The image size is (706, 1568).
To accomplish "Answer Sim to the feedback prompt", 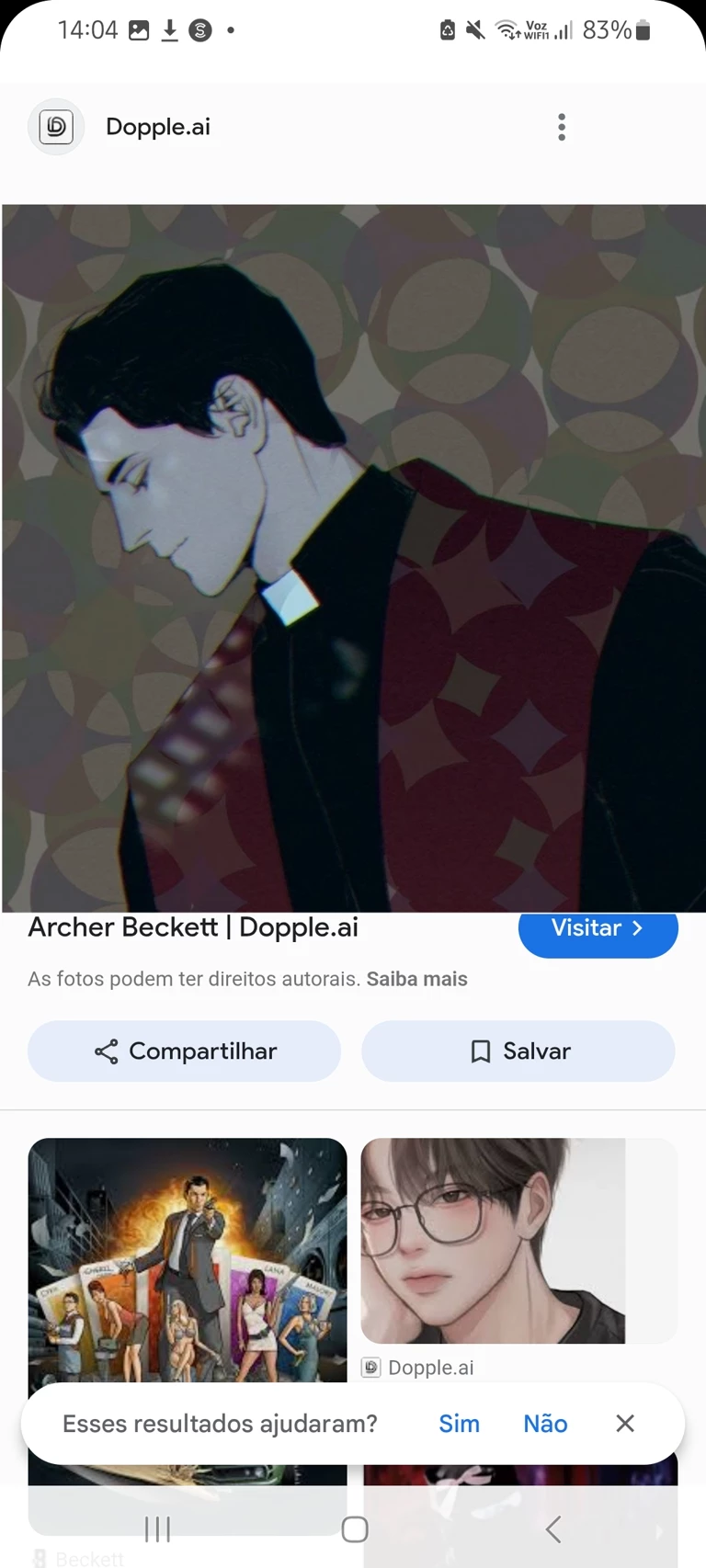I will [x=459, y=1424].
